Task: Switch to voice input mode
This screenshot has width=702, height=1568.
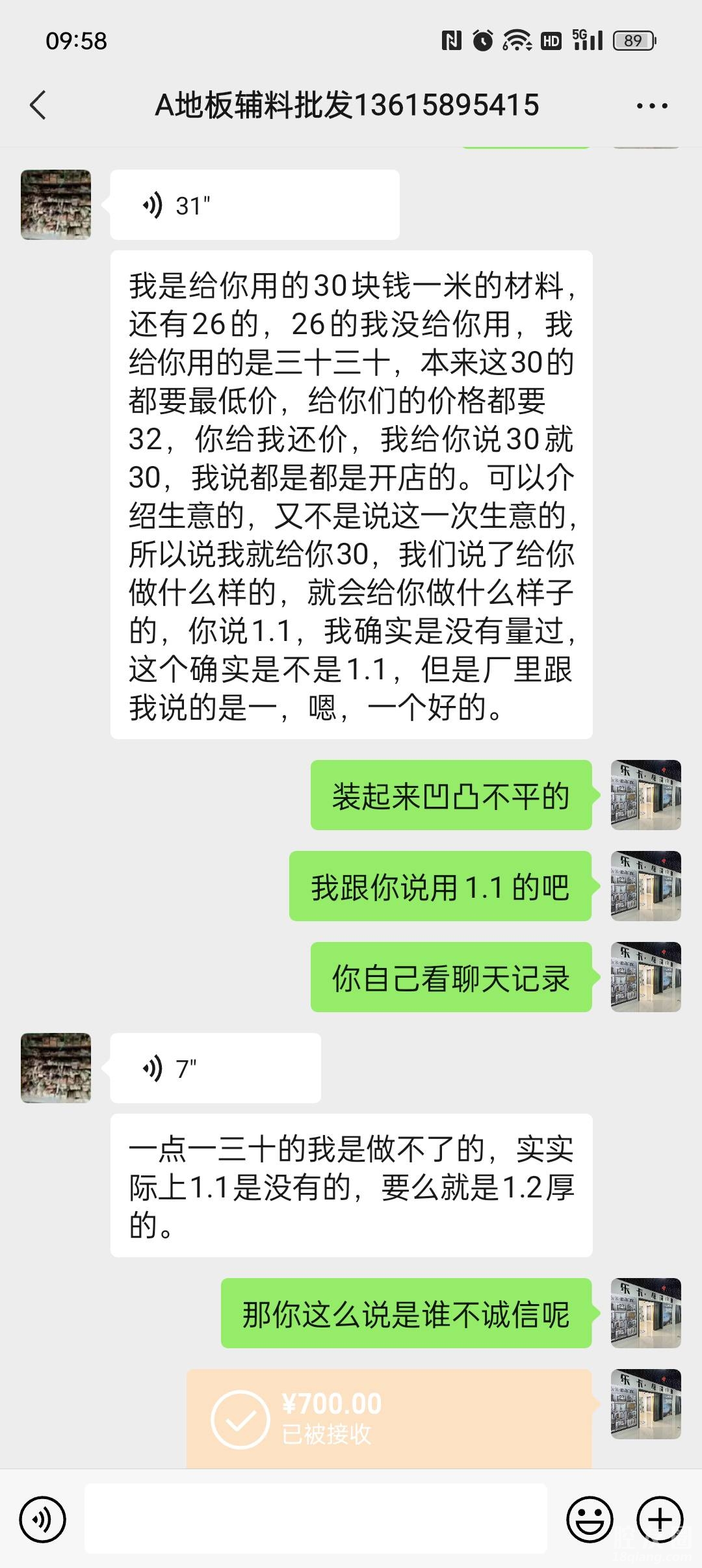Action: pos(43,1520)
